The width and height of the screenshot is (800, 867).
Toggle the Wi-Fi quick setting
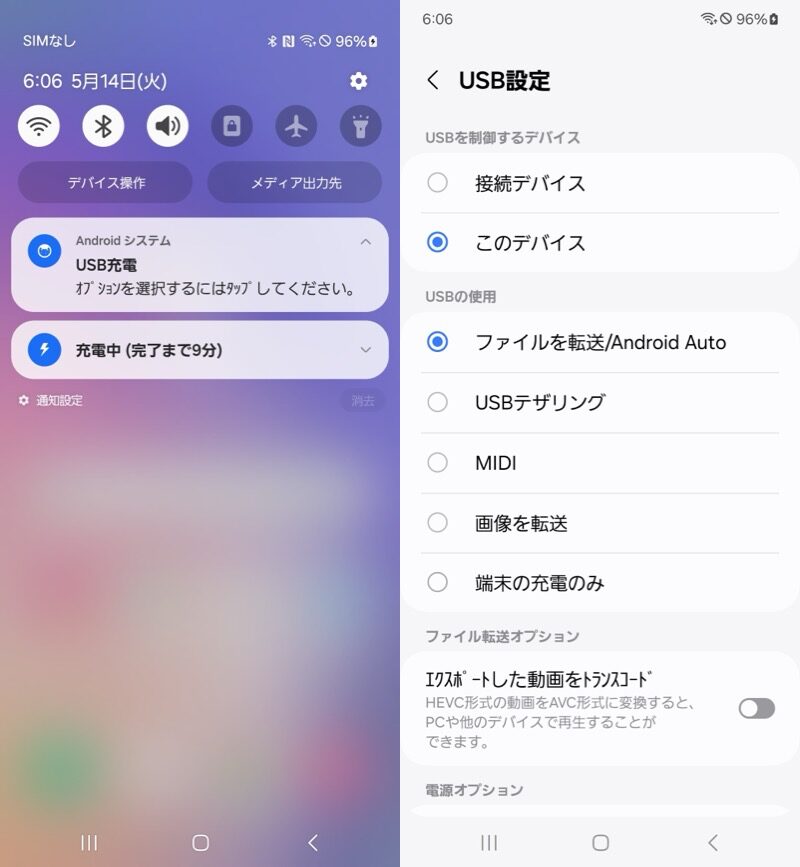point(39,126)
